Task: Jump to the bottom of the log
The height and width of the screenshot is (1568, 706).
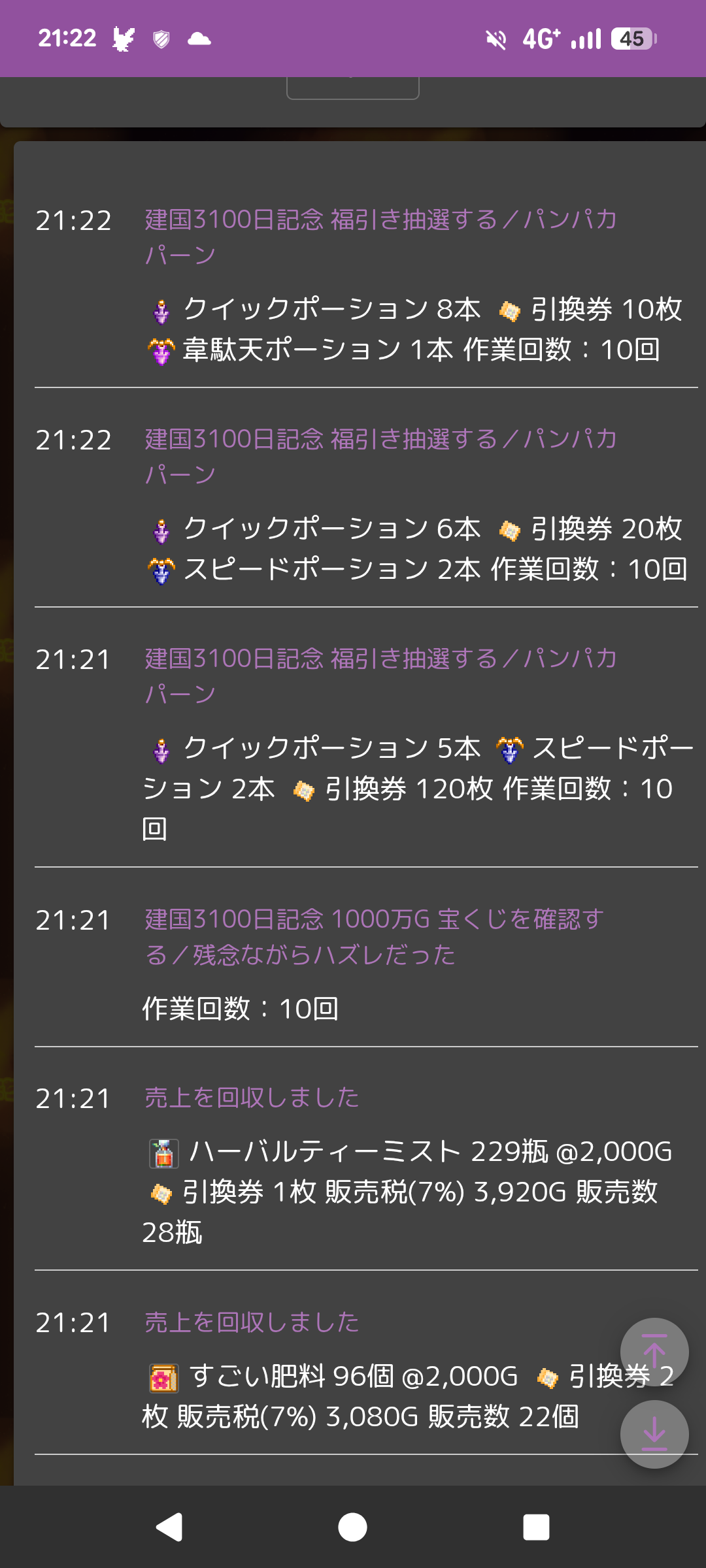Action: (x=654, y=1434)
